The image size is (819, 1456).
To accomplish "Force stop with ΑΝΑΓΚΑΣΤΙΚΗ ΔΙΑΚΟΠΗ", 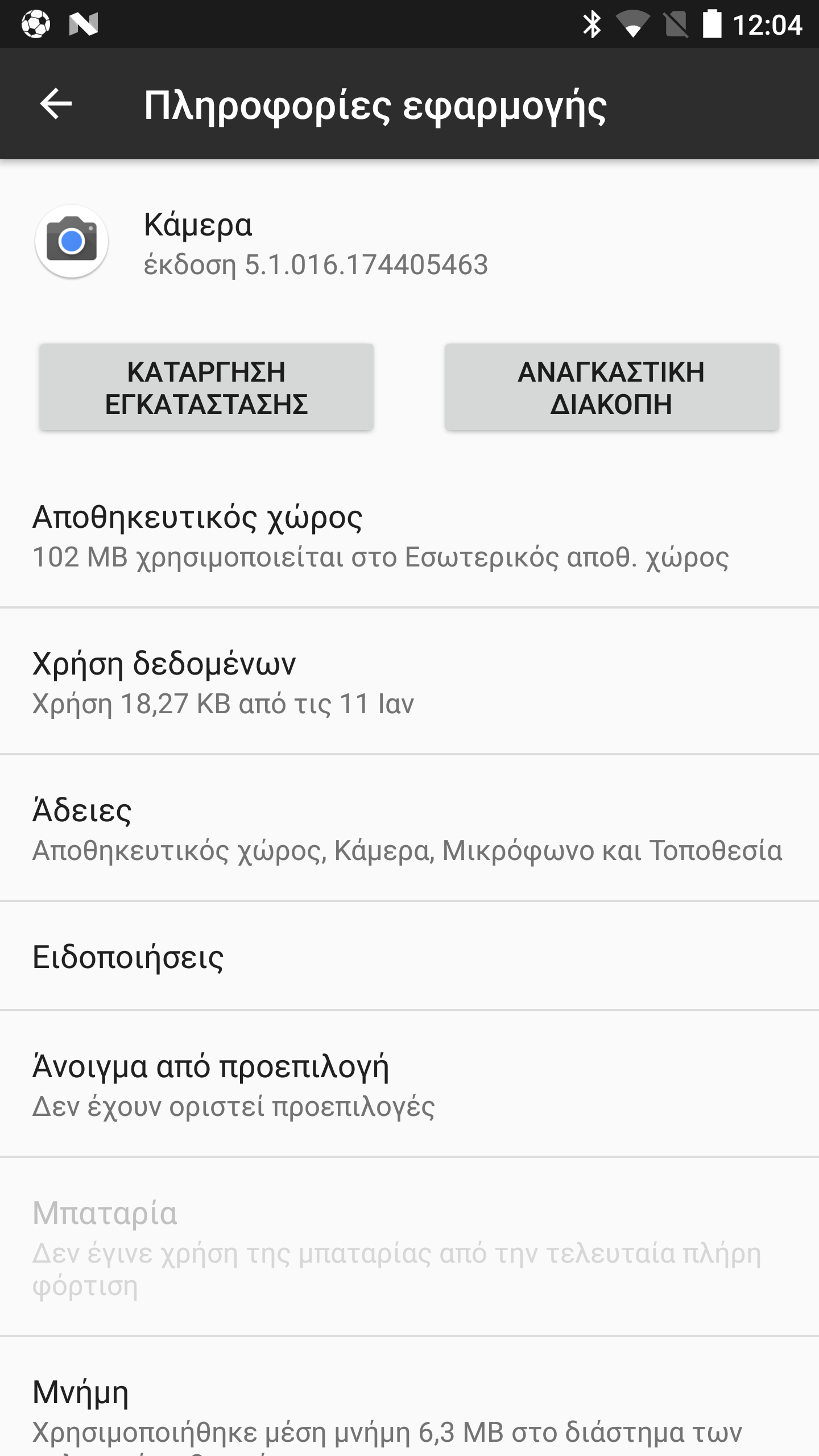I will pos(611,387).
